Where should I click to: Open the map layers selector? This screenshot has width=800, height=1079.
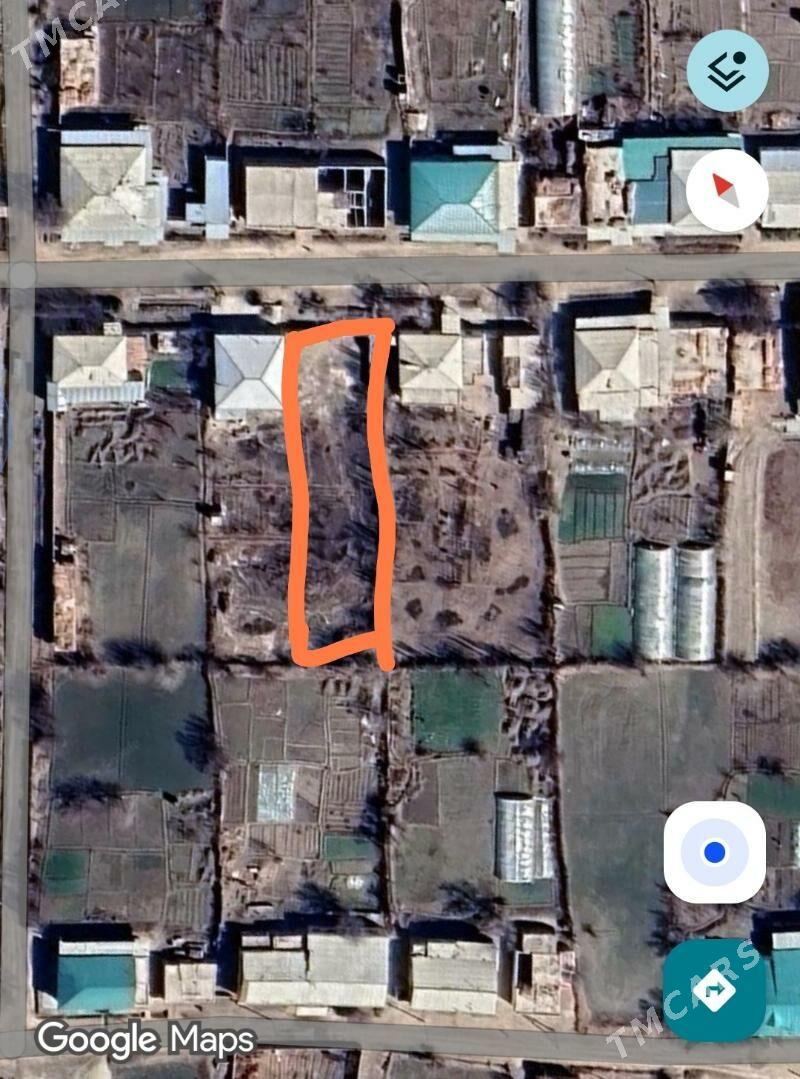[x=727, y=71]
